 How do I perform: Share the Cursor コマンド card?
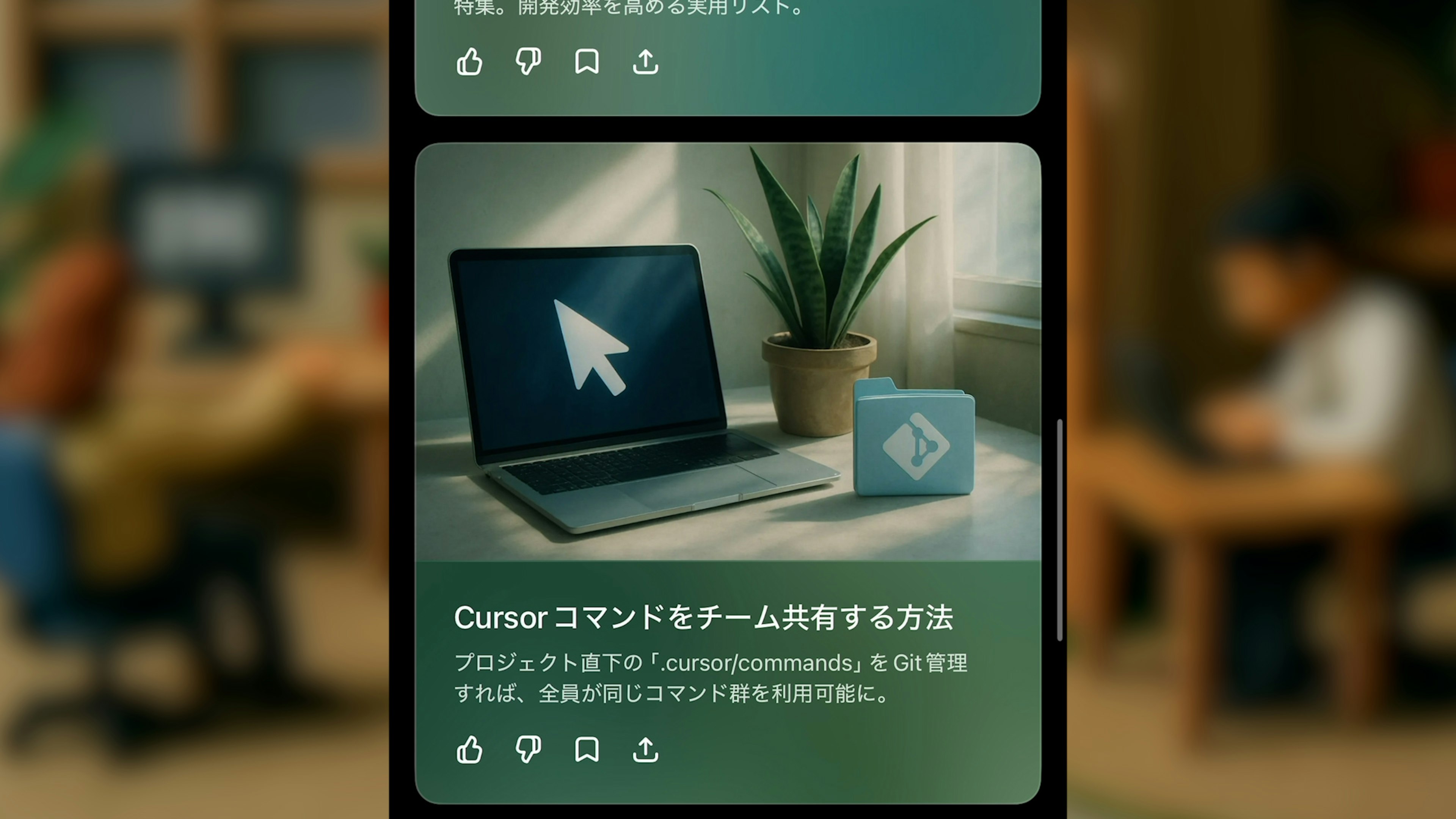(645, 750)
